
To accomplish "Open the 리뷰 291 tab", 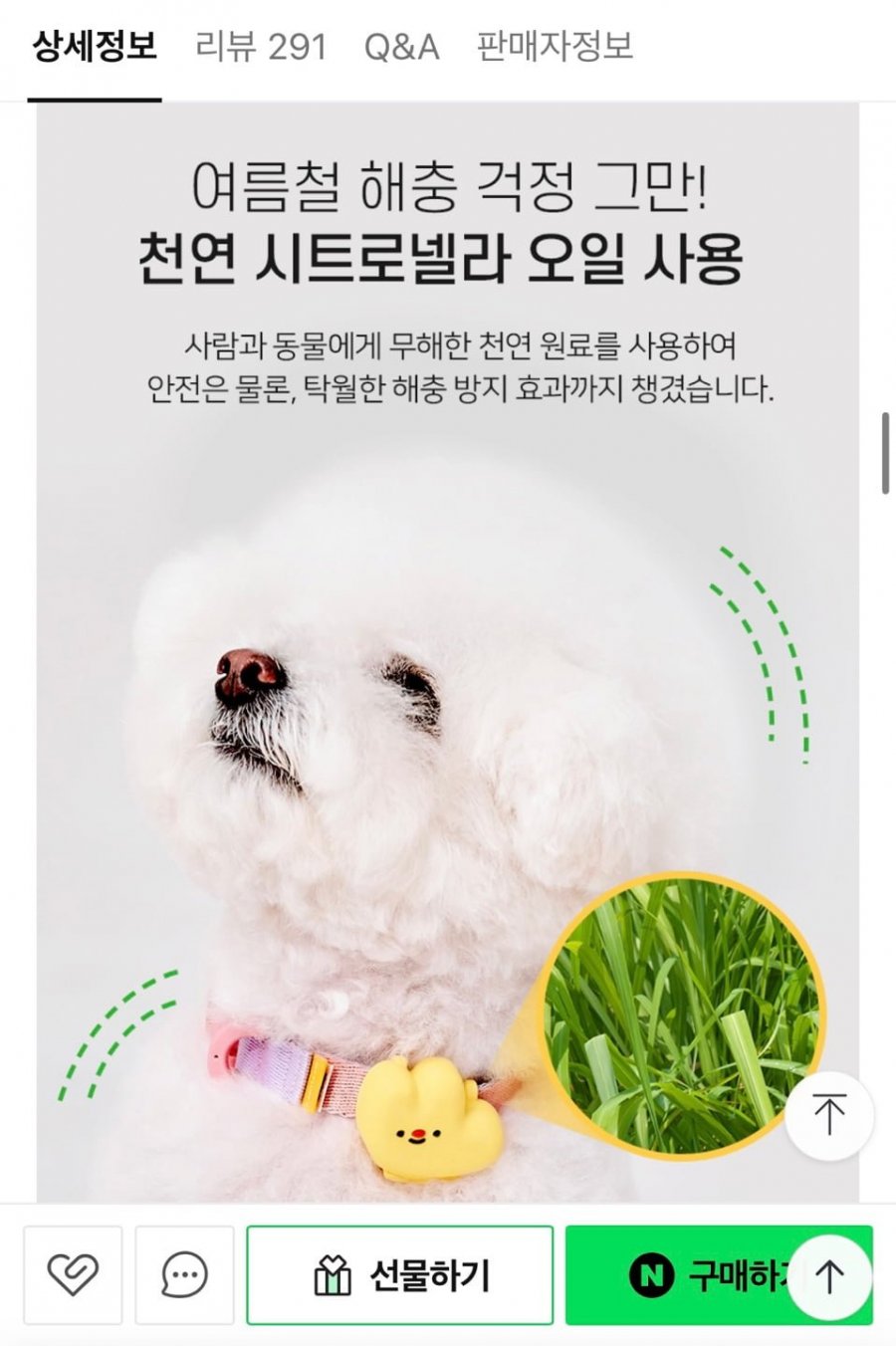I will click(261, 47).
